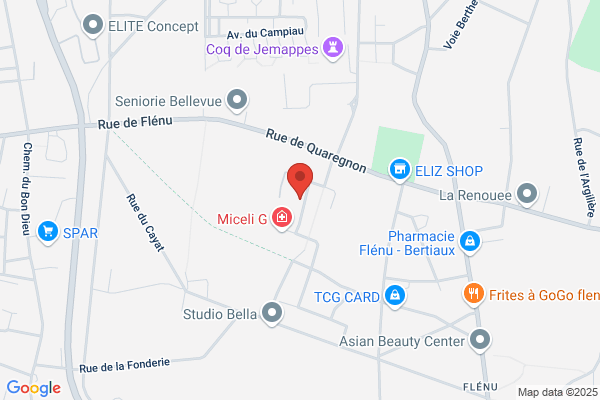
Task: Open the La Renouee place marker
Action: 527,194
